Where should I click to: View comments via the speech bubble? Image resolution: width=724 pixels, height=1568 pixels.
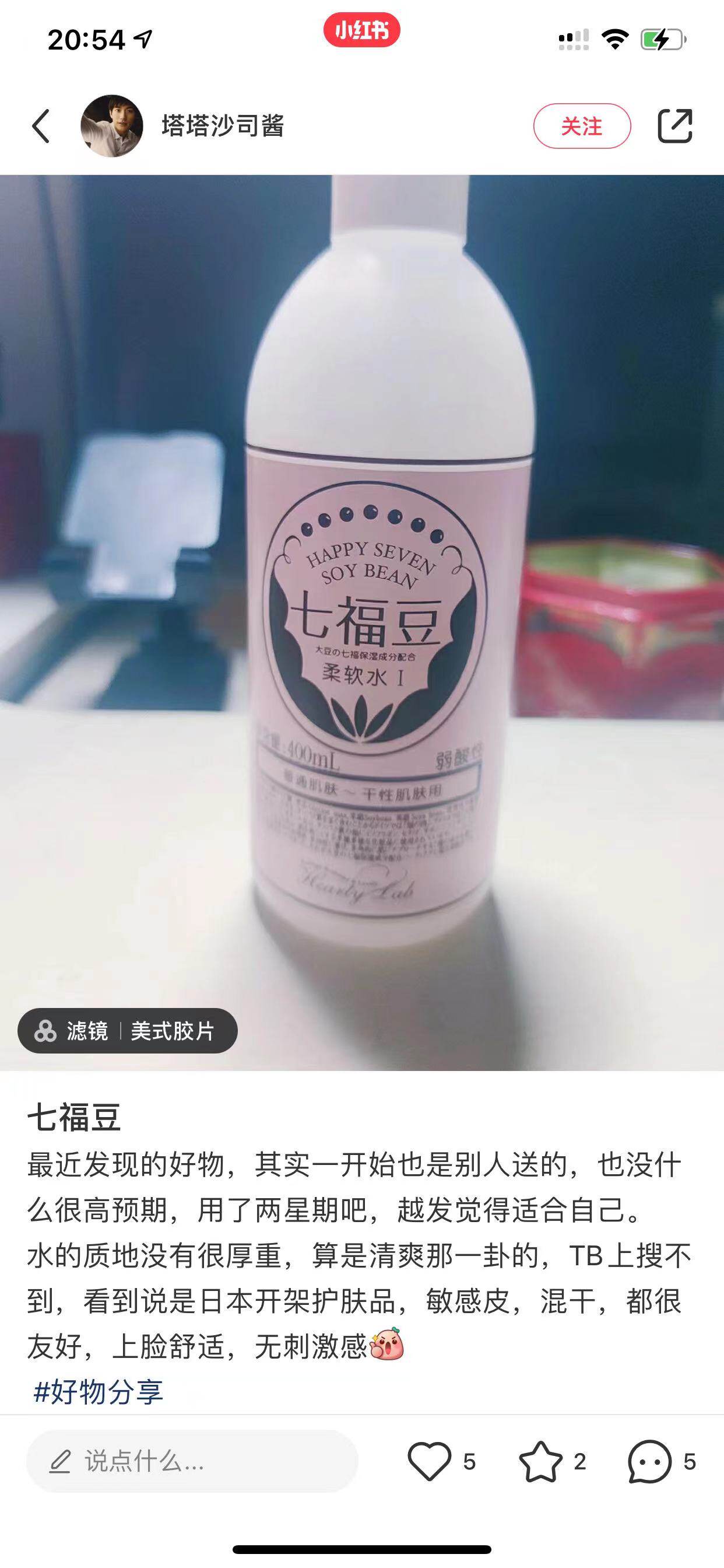click(x=650, y=1461)
